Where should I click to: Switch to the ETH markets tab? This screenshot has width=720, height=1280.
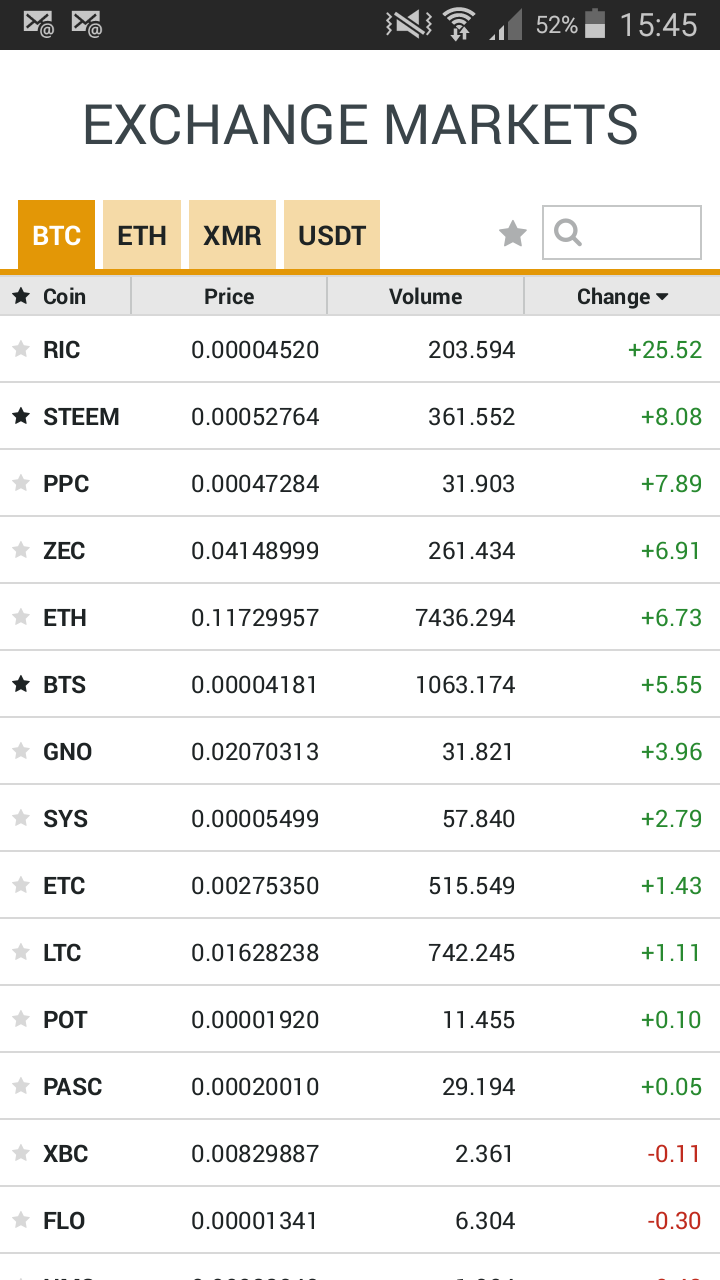click(x=142, y=235)
